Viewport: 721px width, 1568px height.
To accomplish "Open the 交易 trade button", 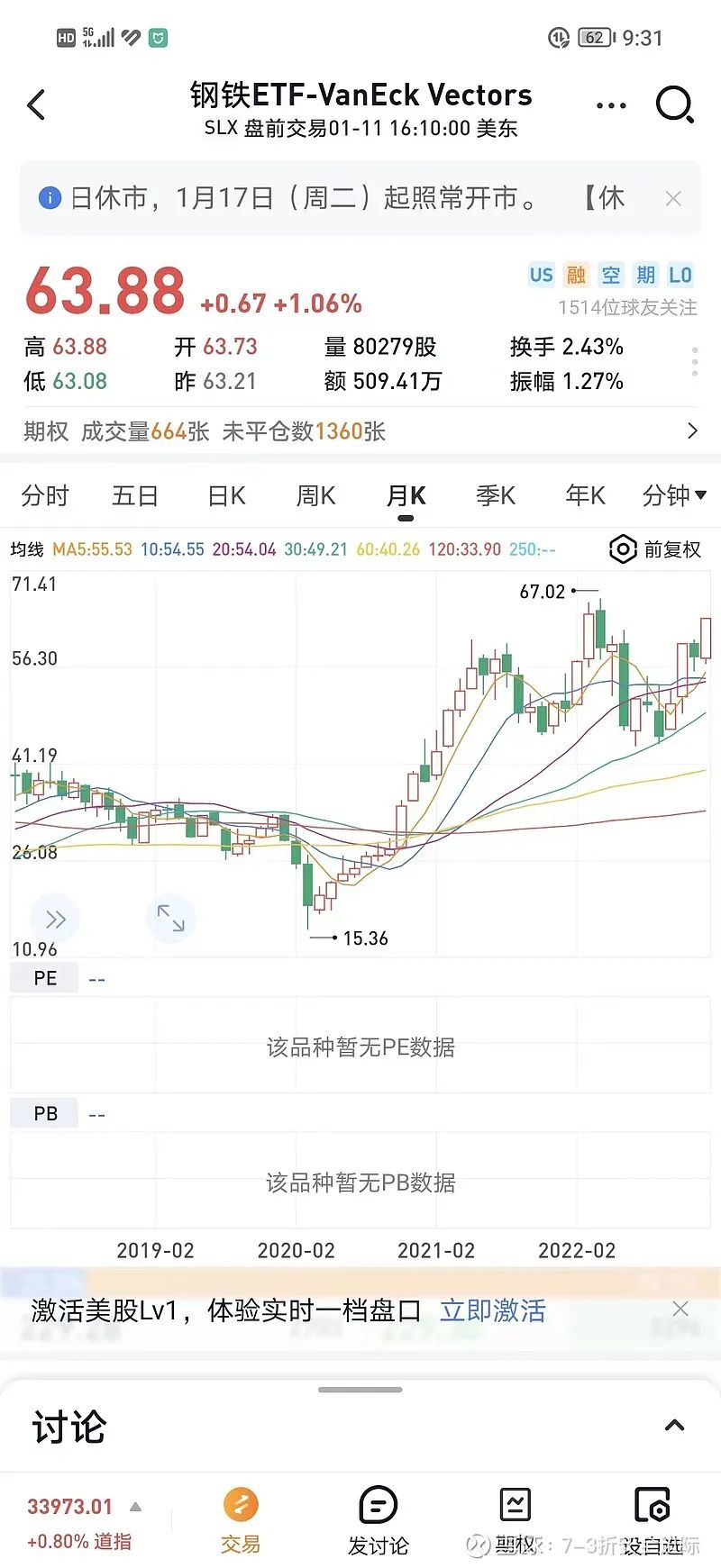I will [240, 1520].
